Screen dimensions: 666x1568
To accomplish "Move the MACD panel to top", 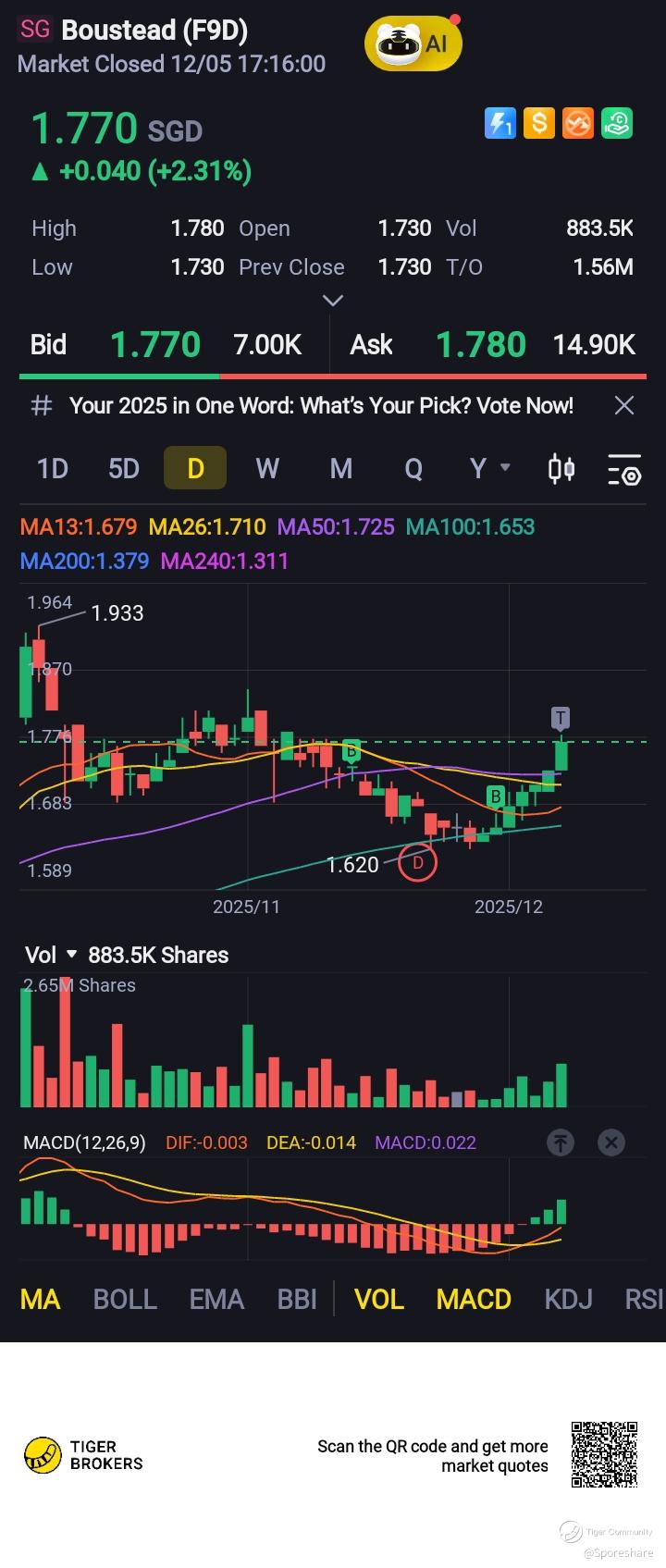I will (561, 1142).
